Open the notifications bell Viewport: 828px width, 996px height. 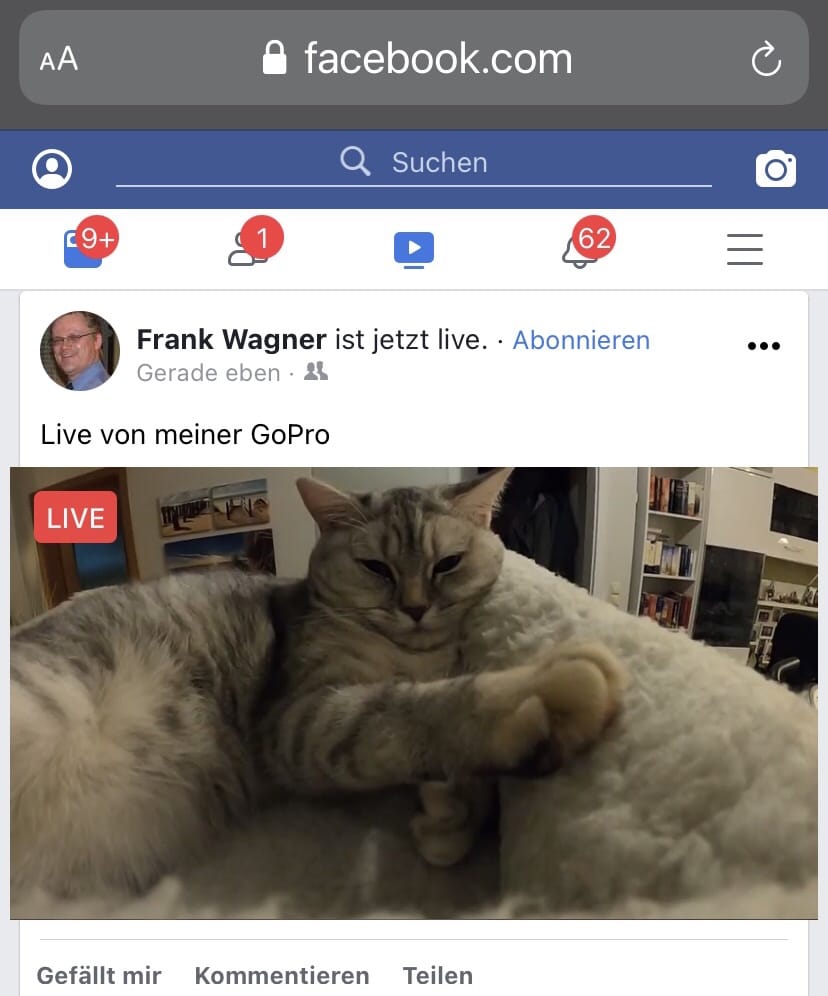tap(580, 248)
